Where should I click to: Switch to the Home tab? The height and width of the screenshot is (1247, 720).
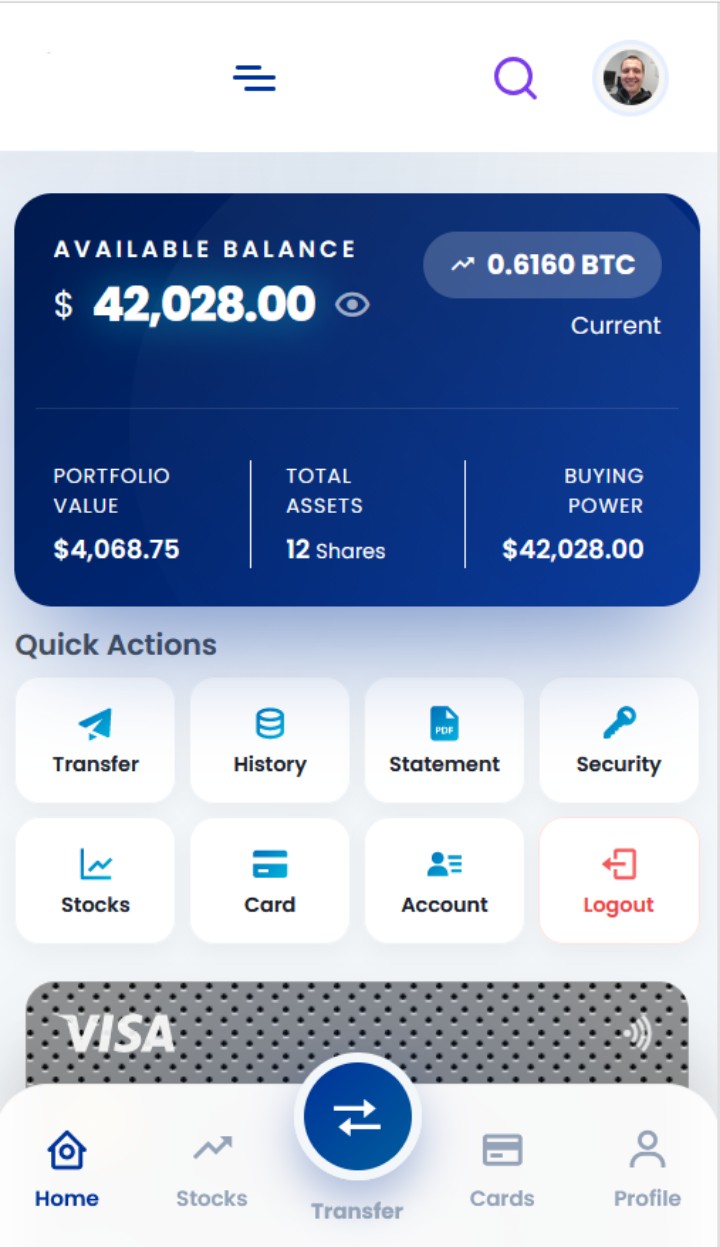(67, 1170)
